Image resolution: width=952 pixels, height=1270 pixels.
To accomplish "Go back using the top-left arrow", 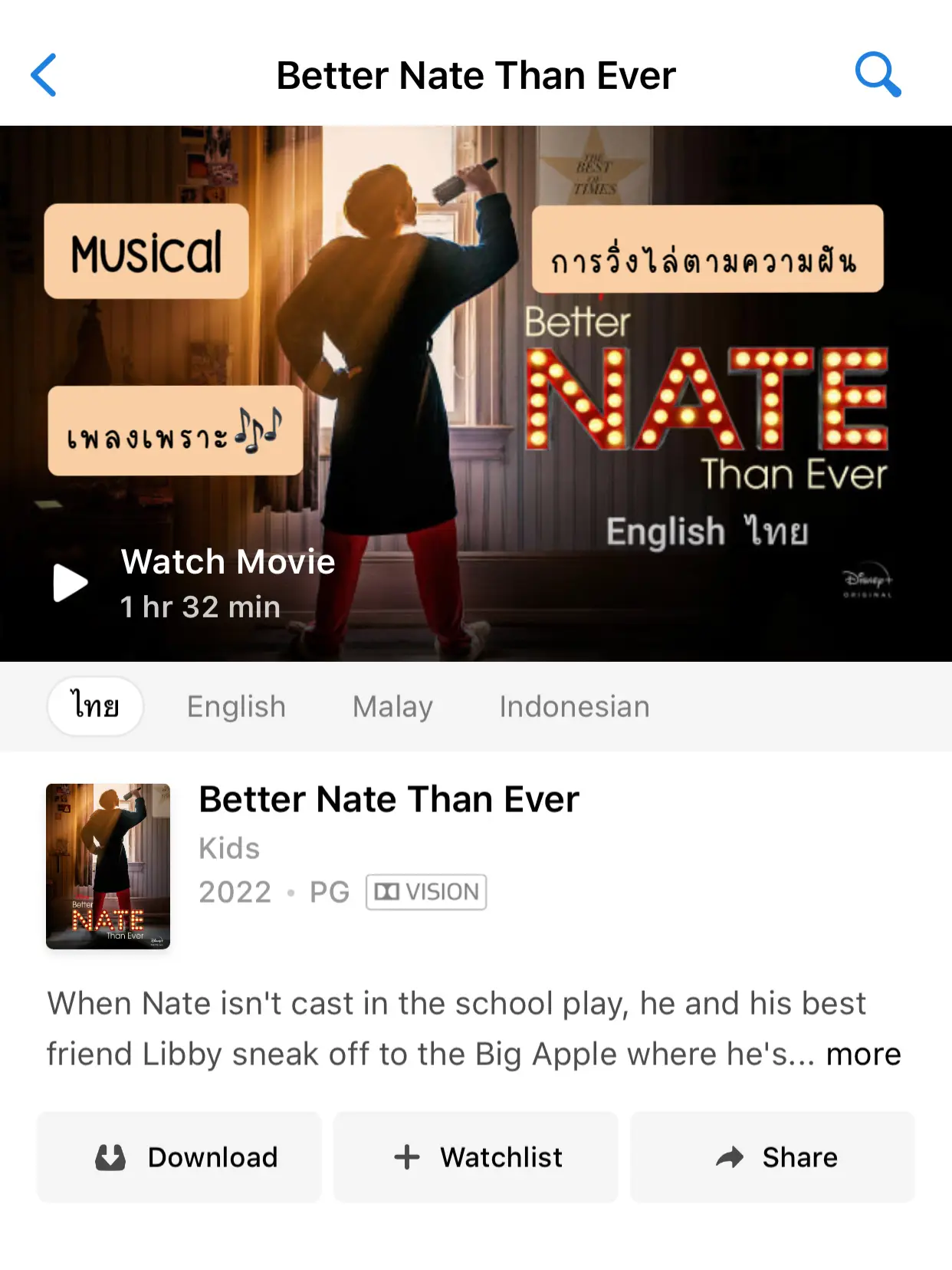I will (44, 75).
